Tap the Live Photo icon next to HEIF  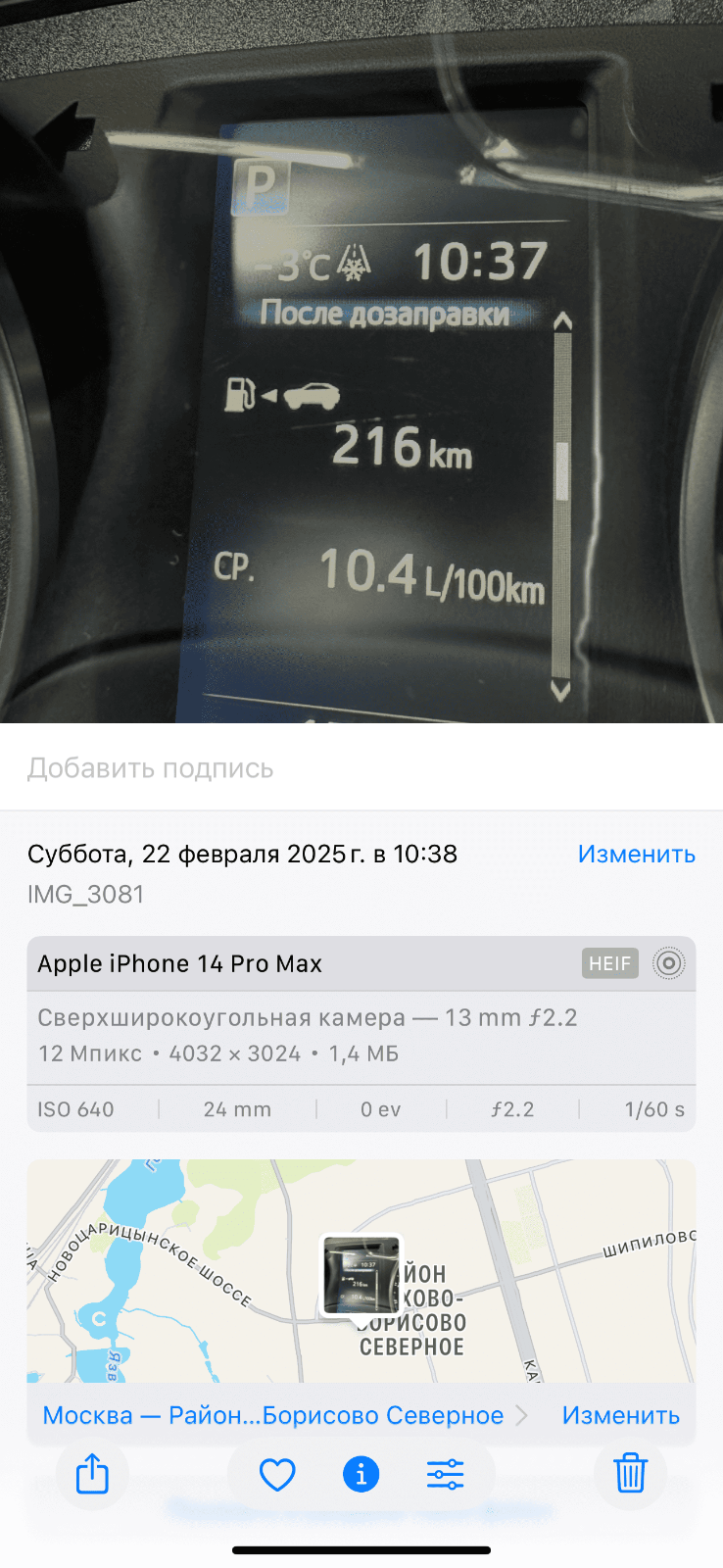(x=669, y=963)
